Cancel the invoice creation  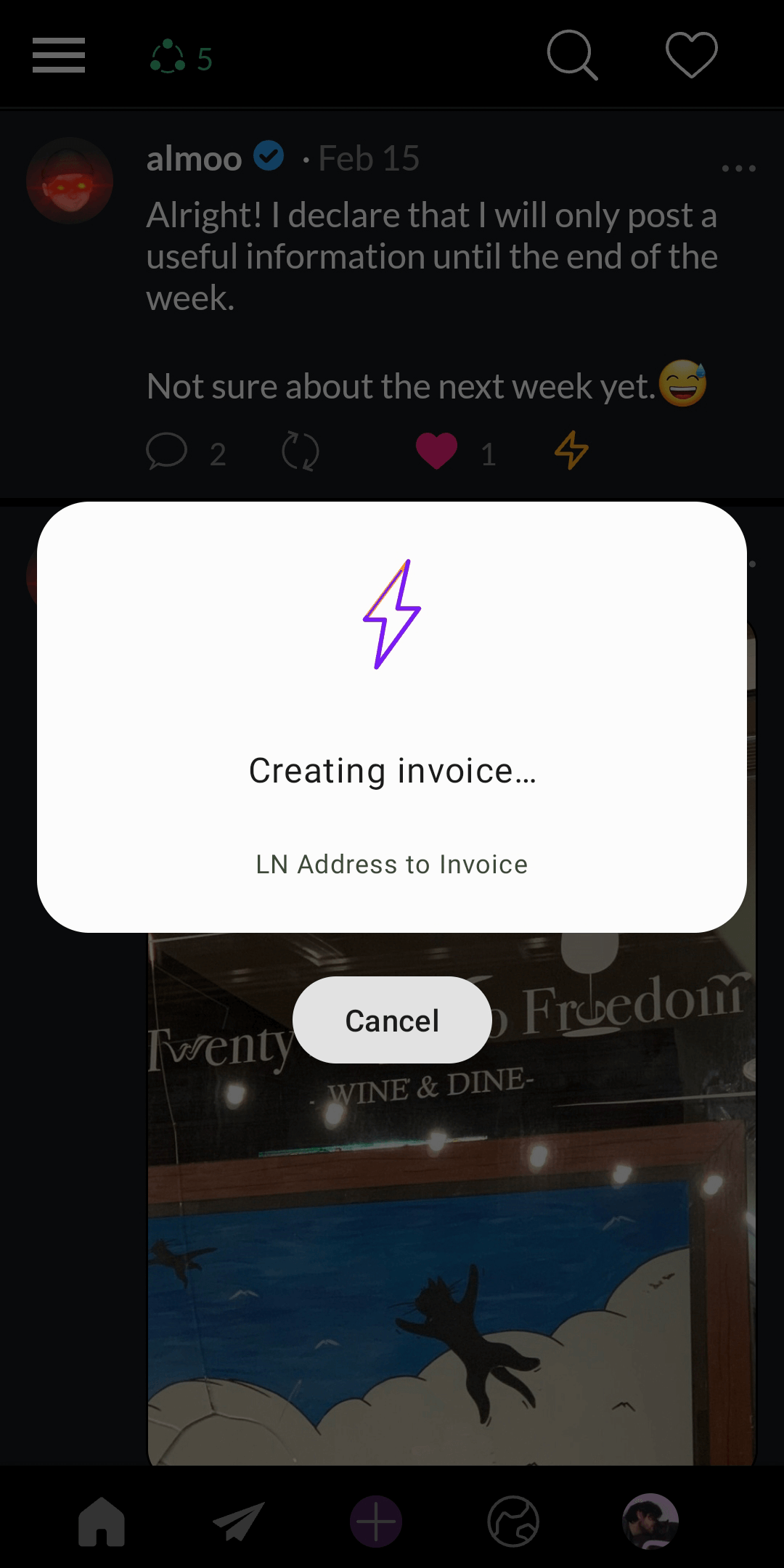[x=392, y=1020]
